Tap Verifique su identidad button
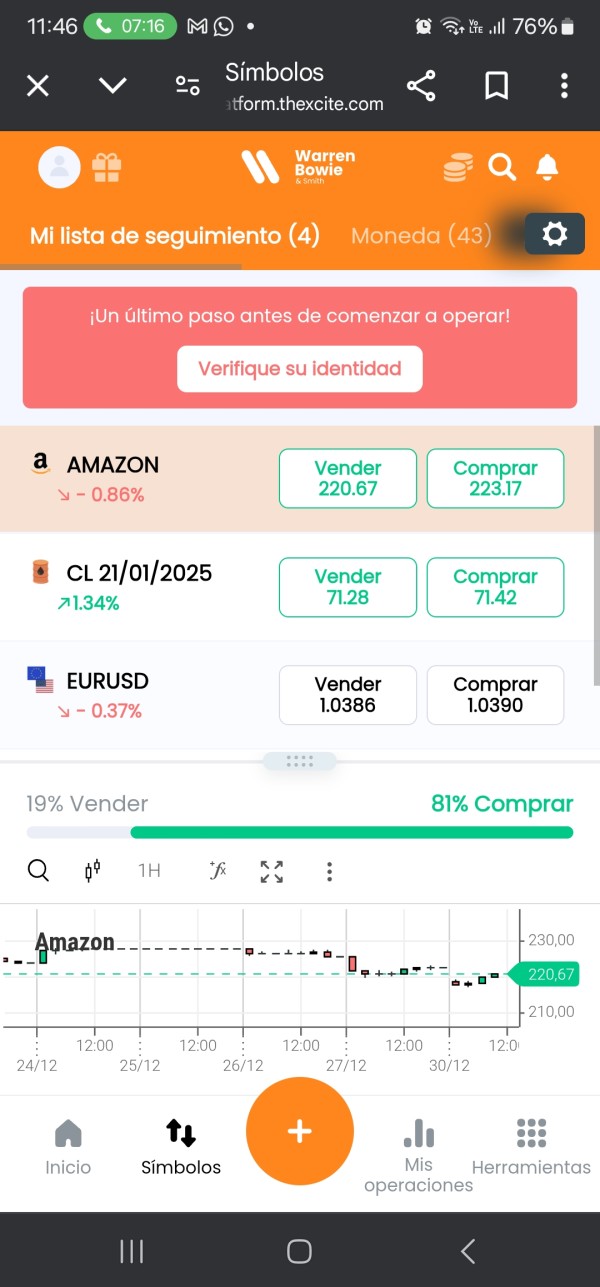This screenshot has width=600, height=1287. coord(300,368)
